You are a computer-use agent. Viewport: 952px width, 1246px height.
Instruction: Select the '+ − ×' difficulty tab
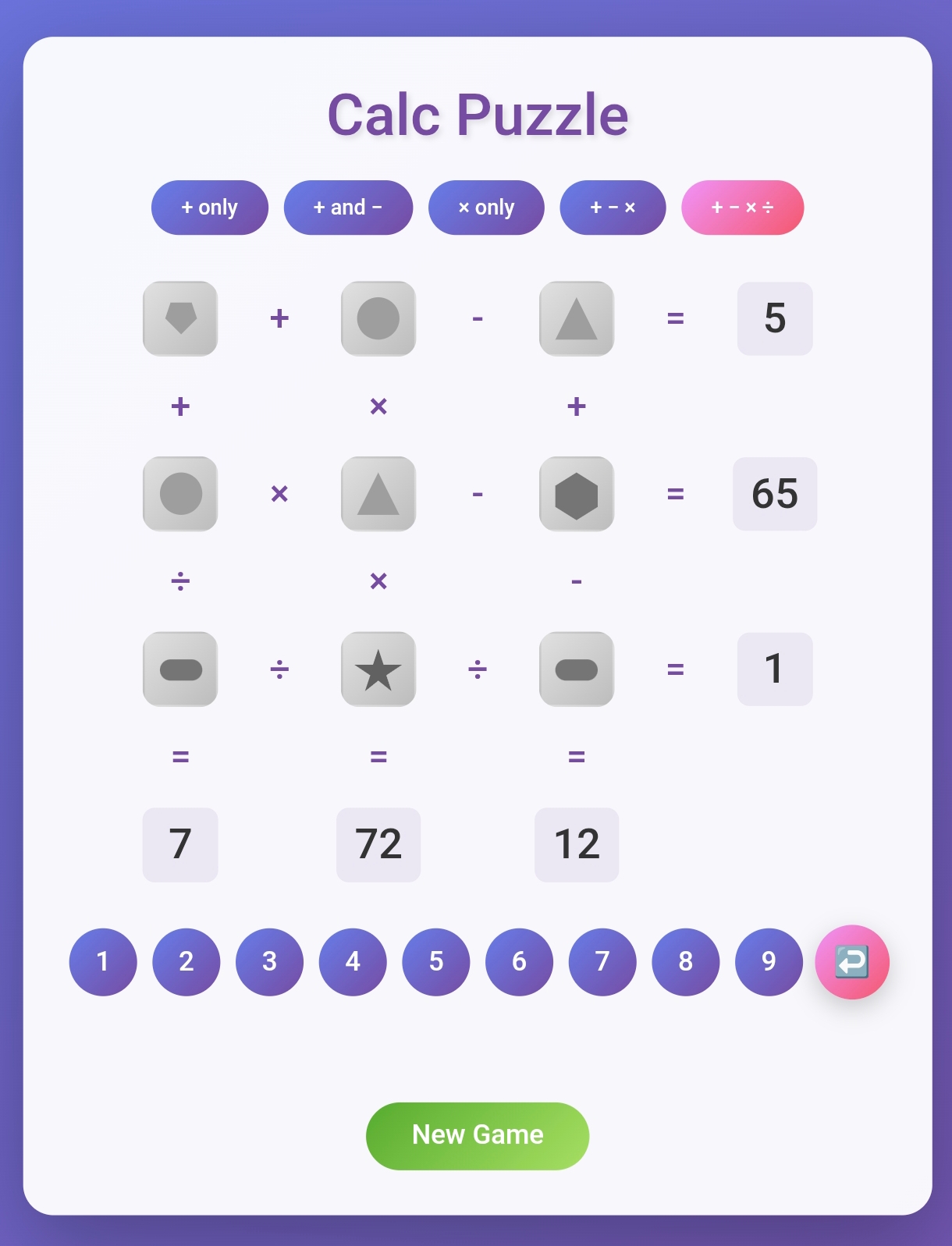point(613,207)
